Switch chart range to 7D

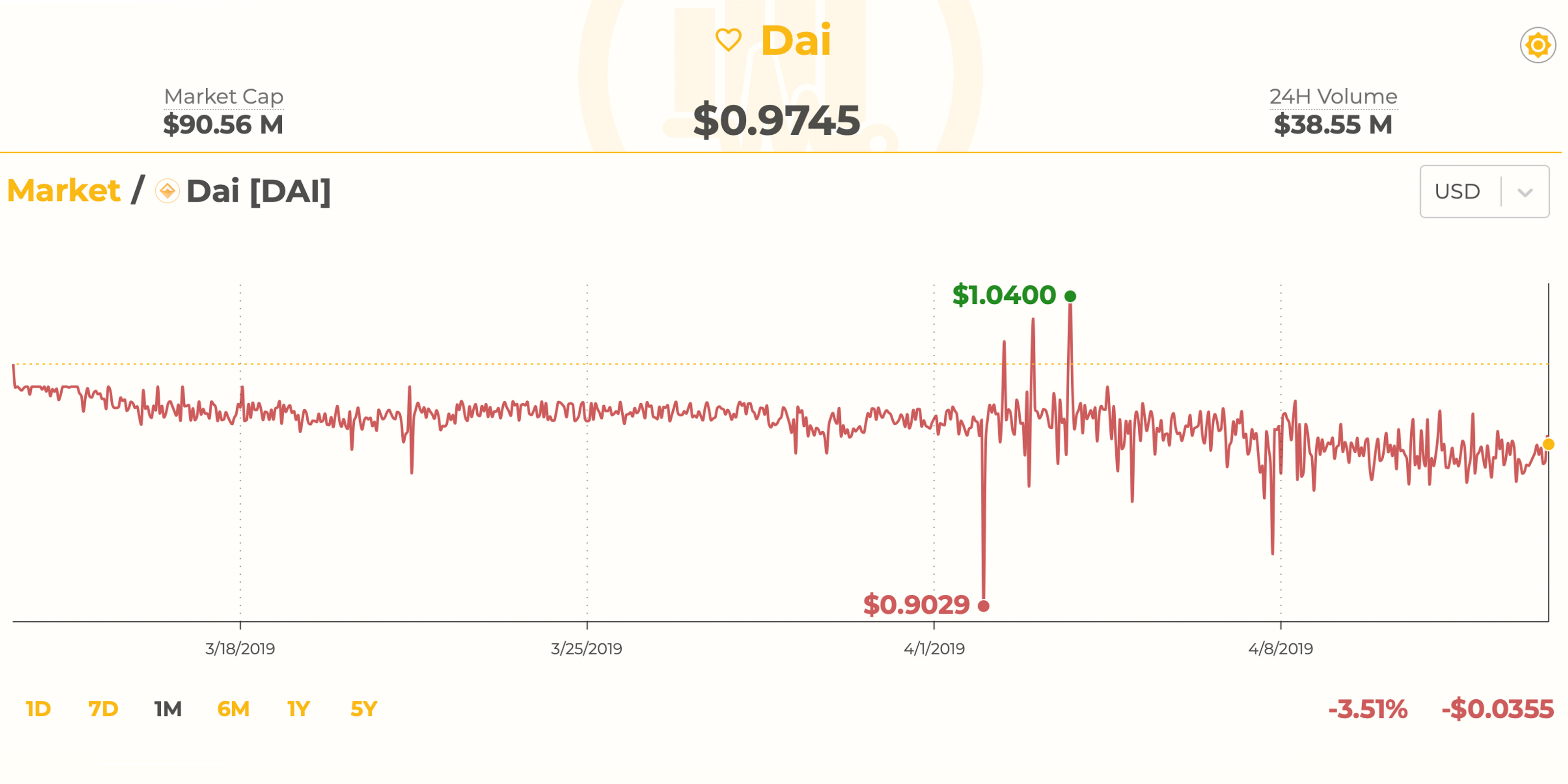103,709
